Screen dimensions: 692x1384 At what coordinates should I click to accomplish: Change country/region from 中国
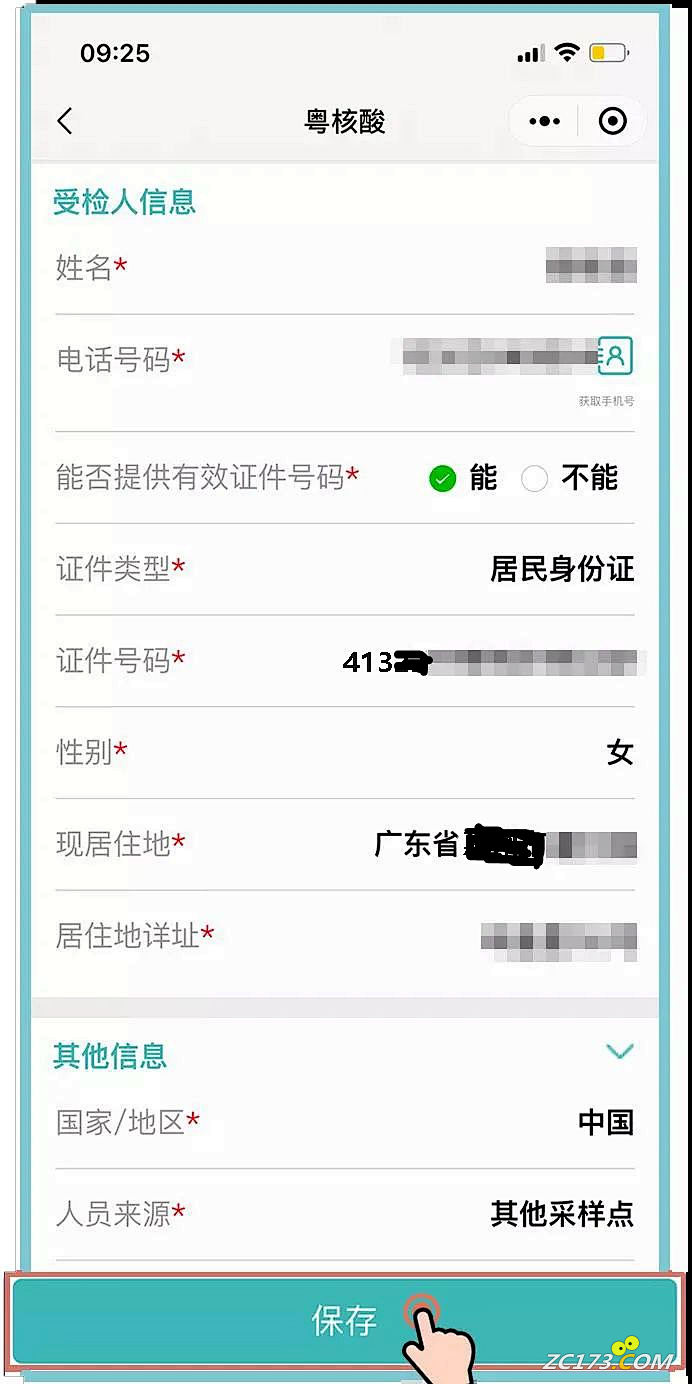tap(605, 1122)
